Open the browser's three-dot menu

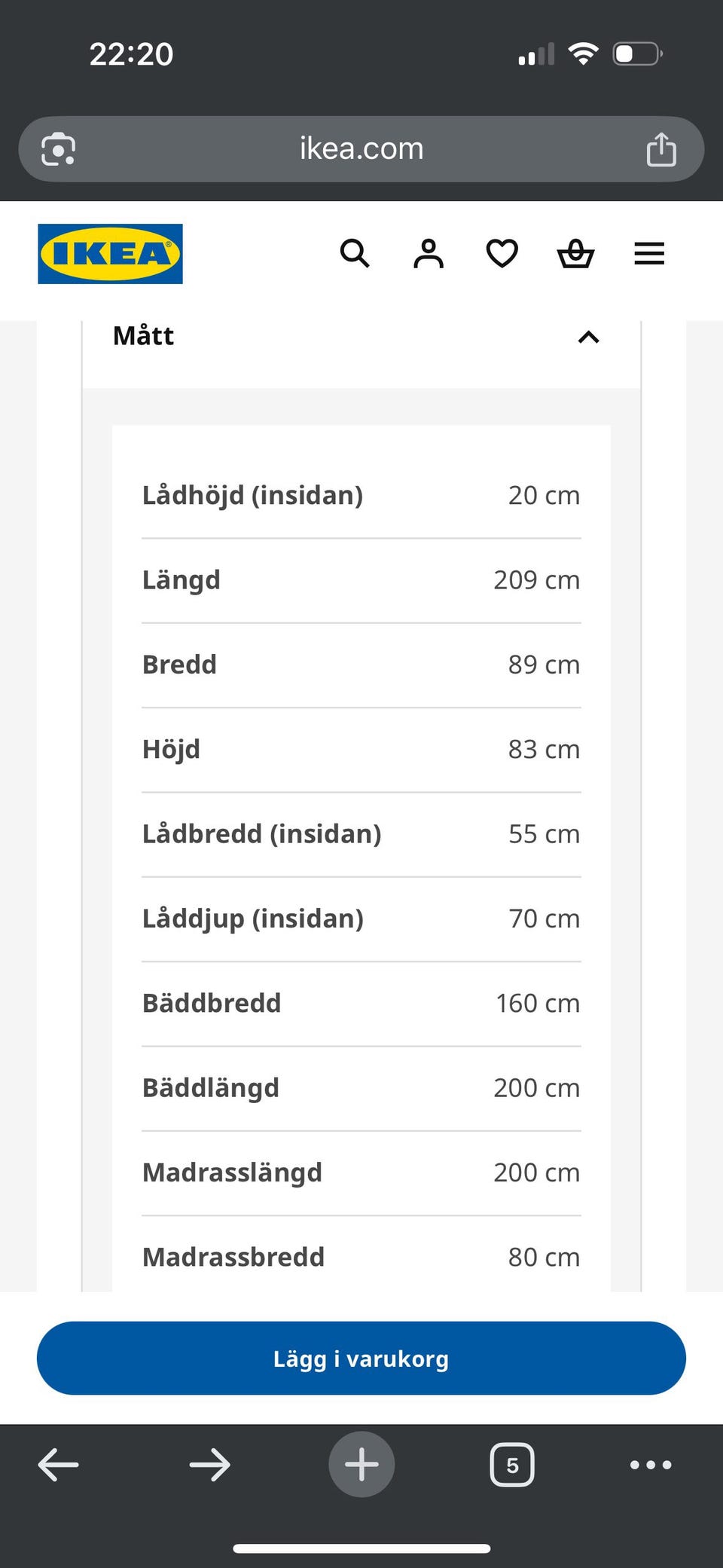pos(651,1465)
